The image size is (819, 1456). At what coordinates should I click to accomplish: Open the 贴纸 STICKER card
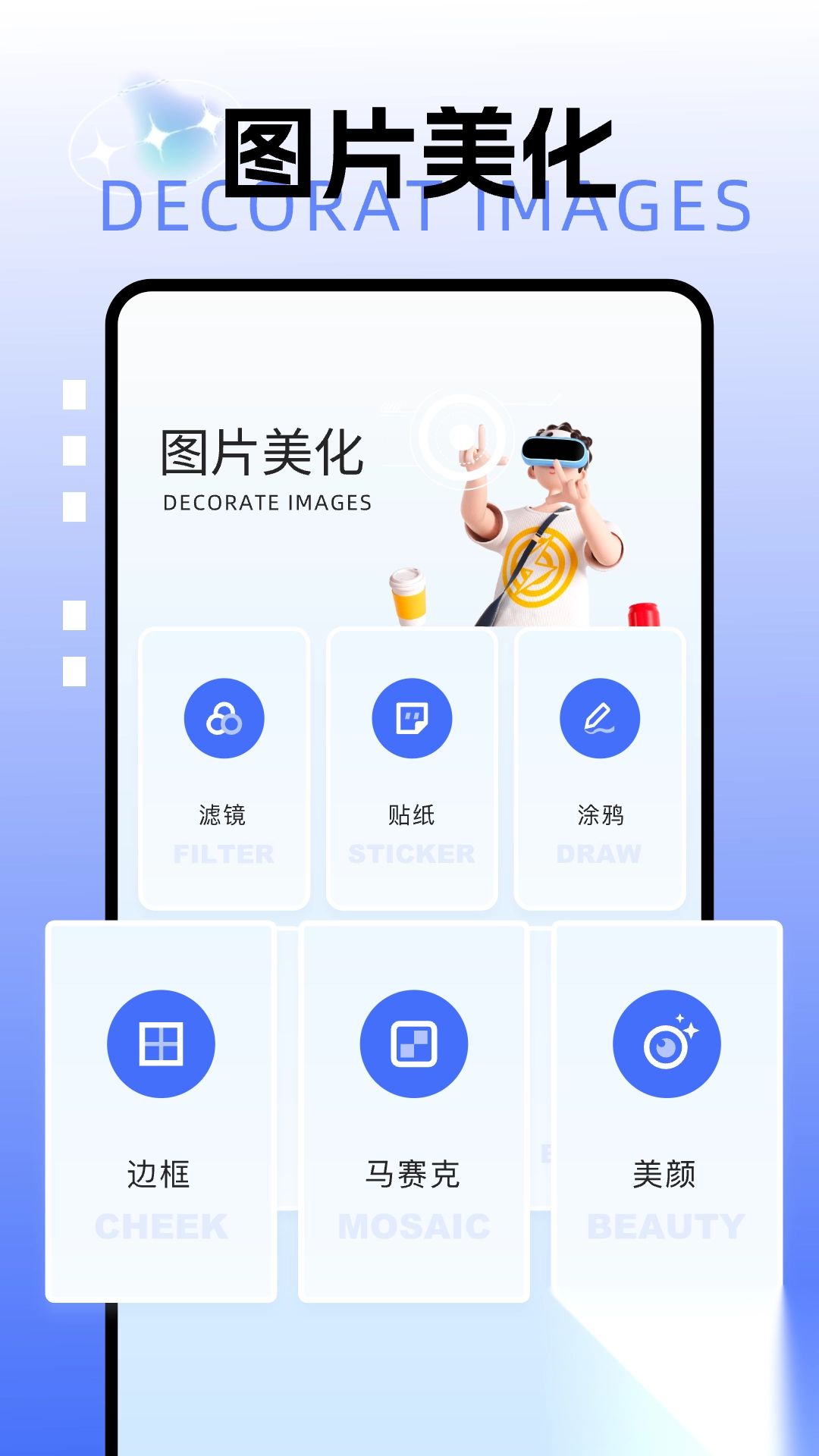point(412,766)
